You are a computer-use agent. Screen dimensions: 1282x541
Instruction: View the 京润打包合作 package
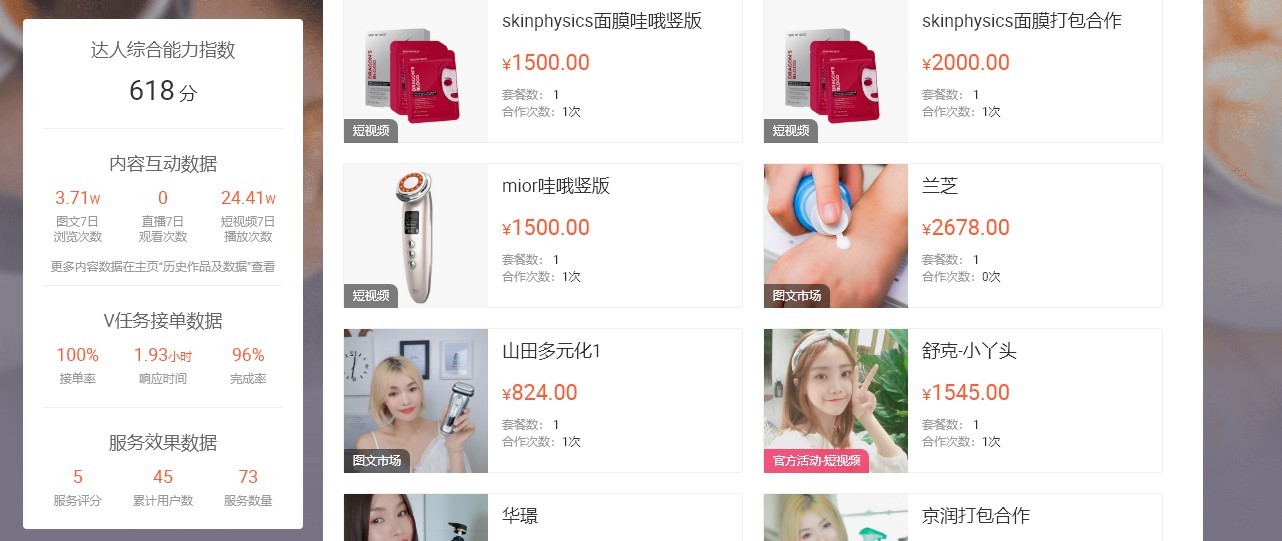(x=962, y=517)
